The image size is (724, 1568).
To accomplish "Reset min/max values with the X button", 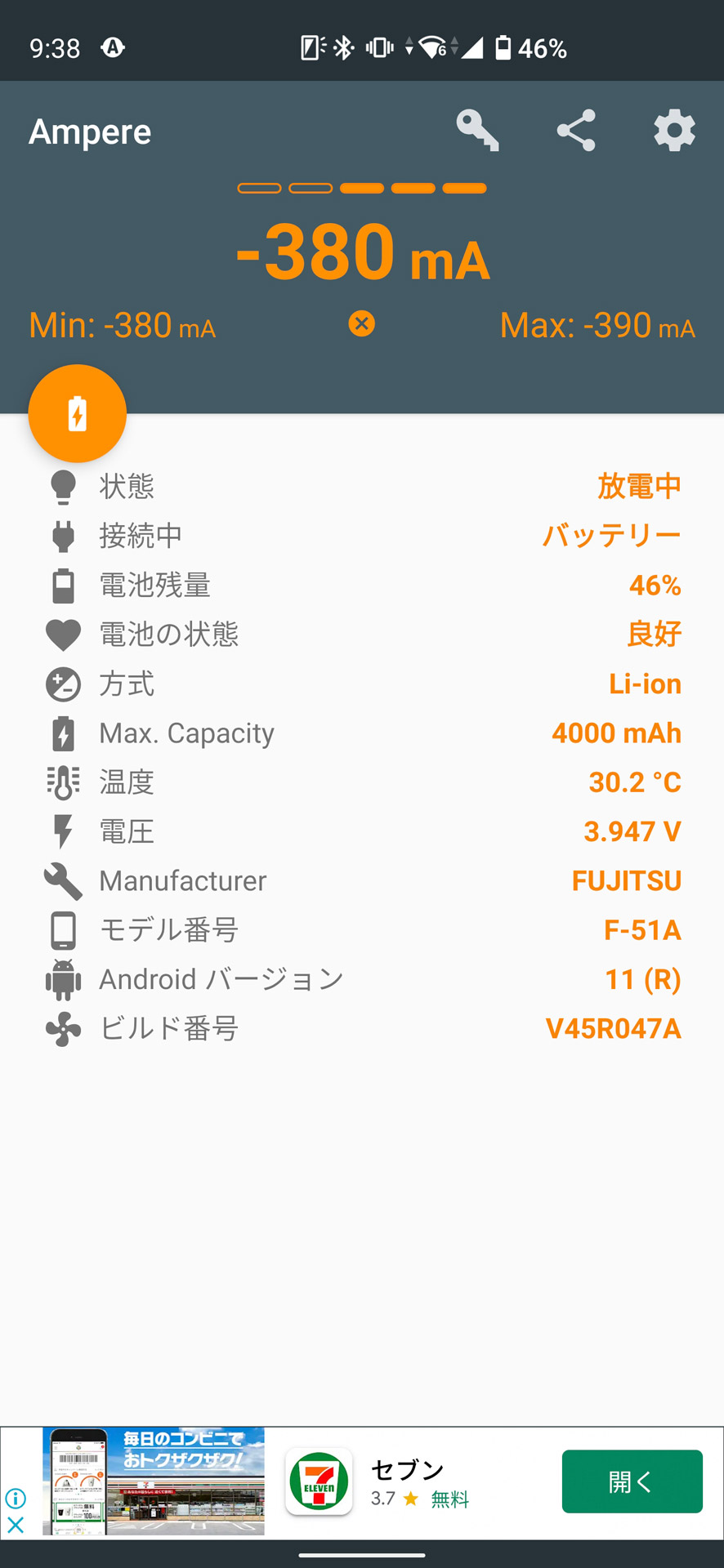I will (361, 323).
